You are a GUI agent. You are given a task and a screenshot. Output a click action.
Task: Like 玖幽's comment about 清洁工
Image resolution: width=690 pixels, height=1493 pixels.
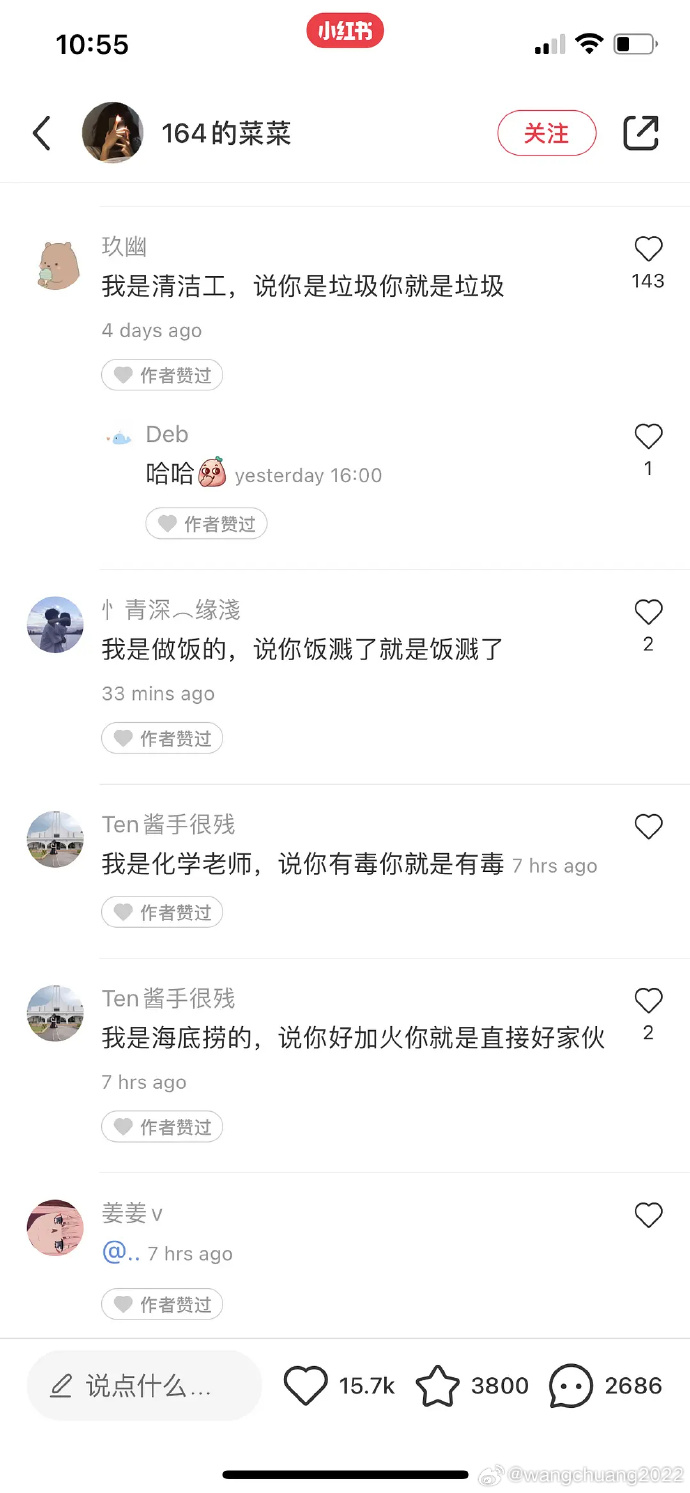(x=648, y=249)
